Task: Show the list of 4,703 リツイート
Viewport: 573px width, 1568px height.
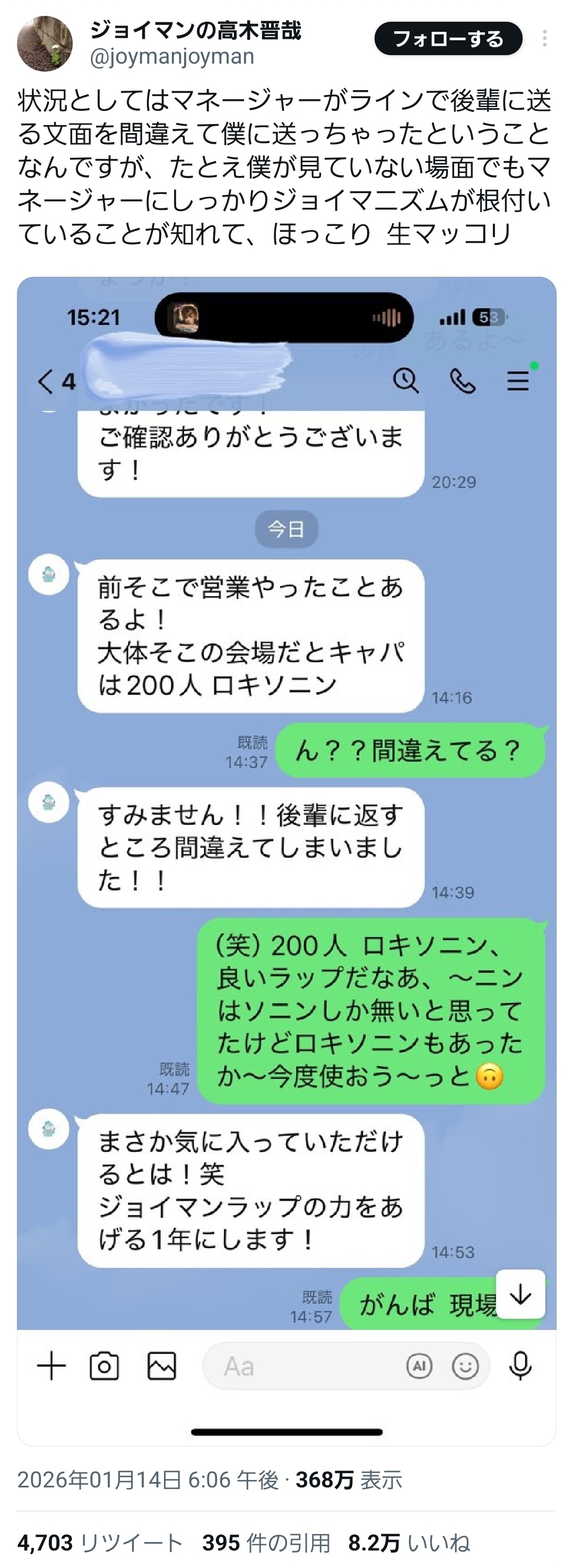Action: [x=100, y=1543]
